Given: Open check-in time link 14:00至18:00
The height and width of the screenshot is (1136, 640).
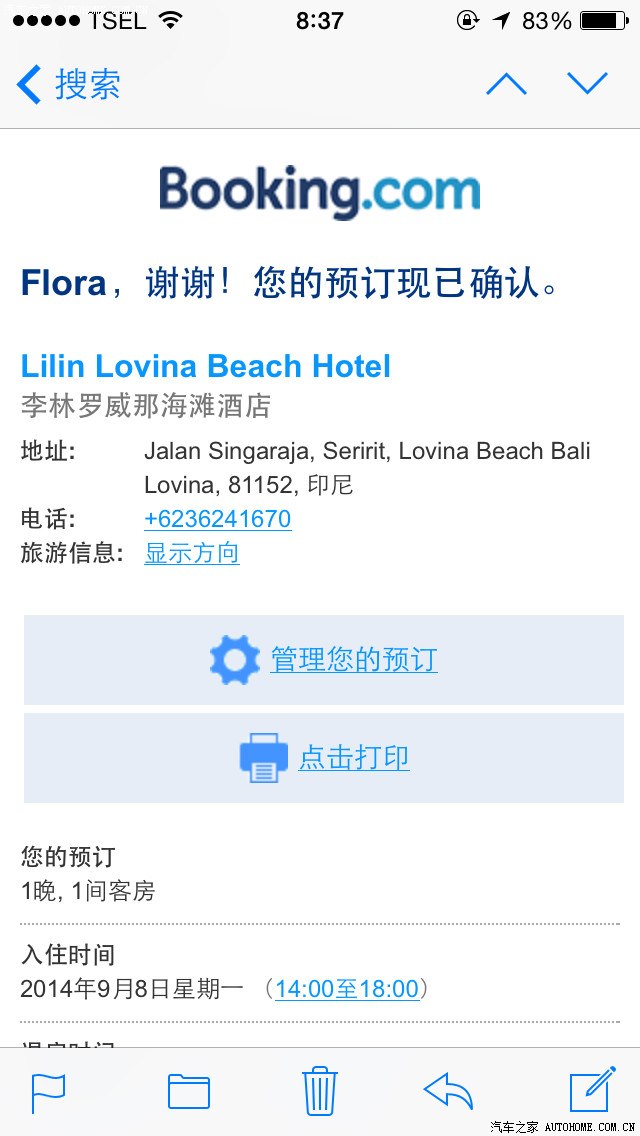Looking at the screenshot, I should coord(347,989).
